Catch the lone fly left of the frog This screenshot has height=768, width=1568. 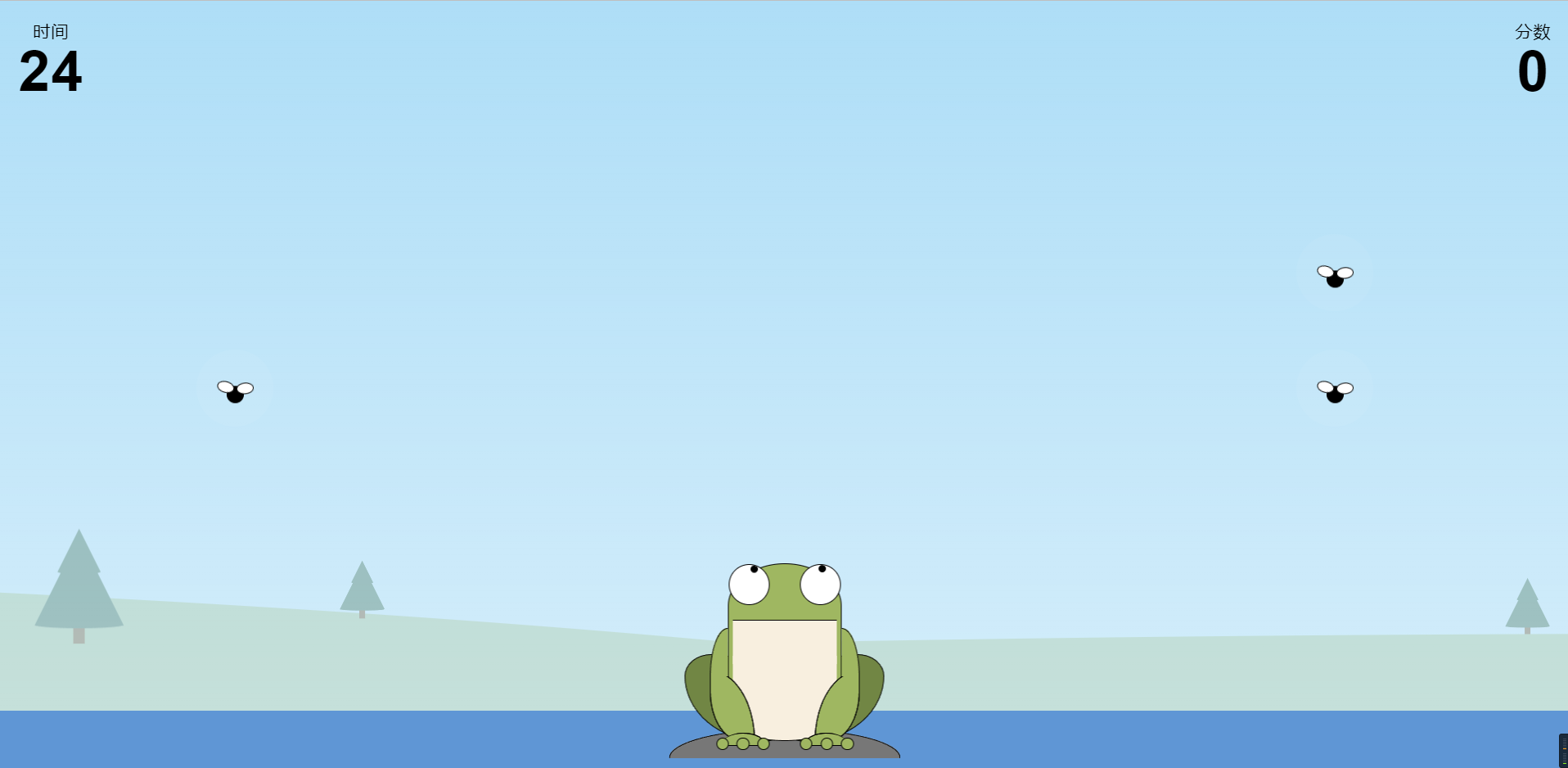[x=235, y=391]
